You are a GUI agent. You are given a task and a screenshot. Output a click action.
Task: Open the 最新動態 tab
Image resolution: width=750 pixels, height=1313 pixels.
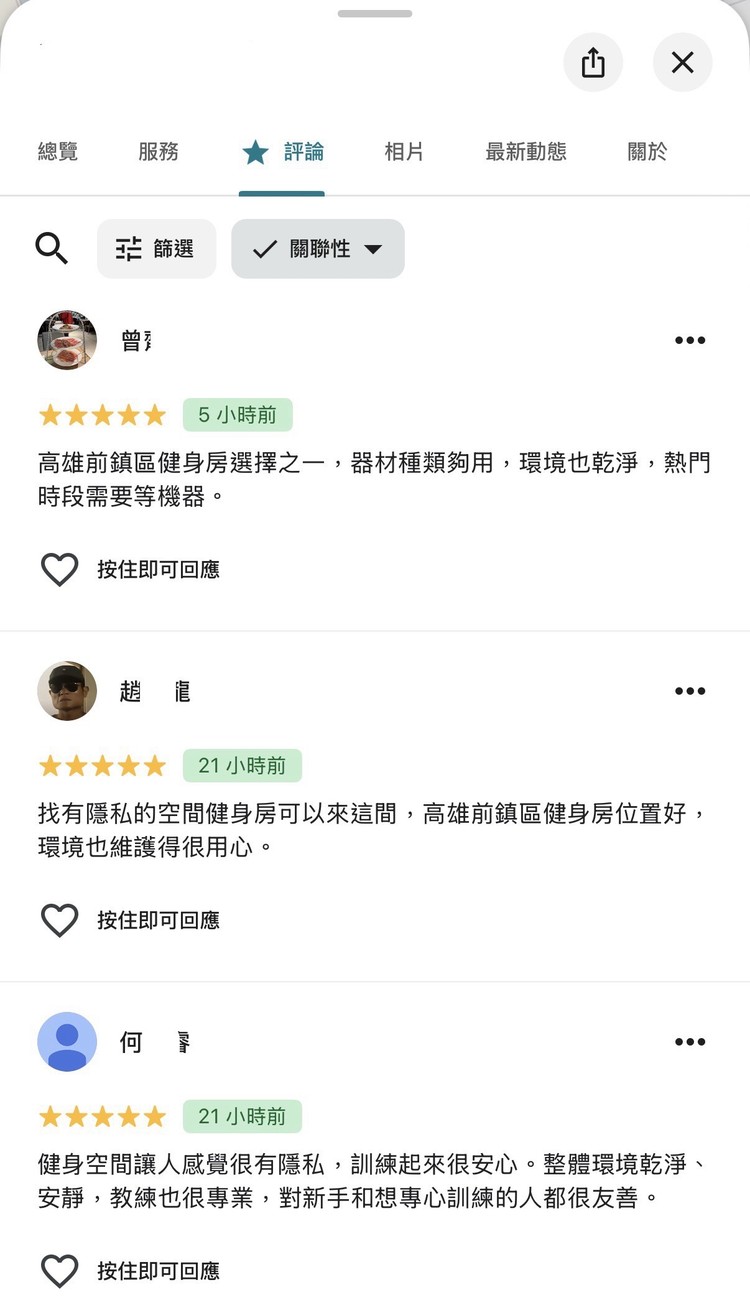525,151
